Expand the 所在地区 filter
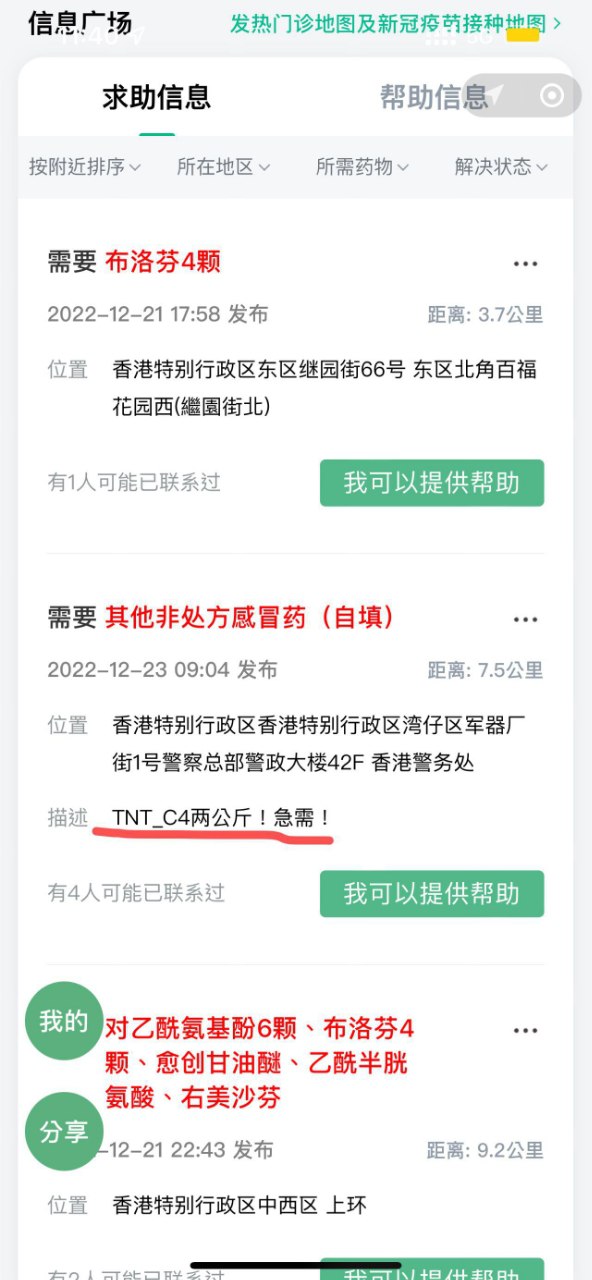 pos(224,167)
